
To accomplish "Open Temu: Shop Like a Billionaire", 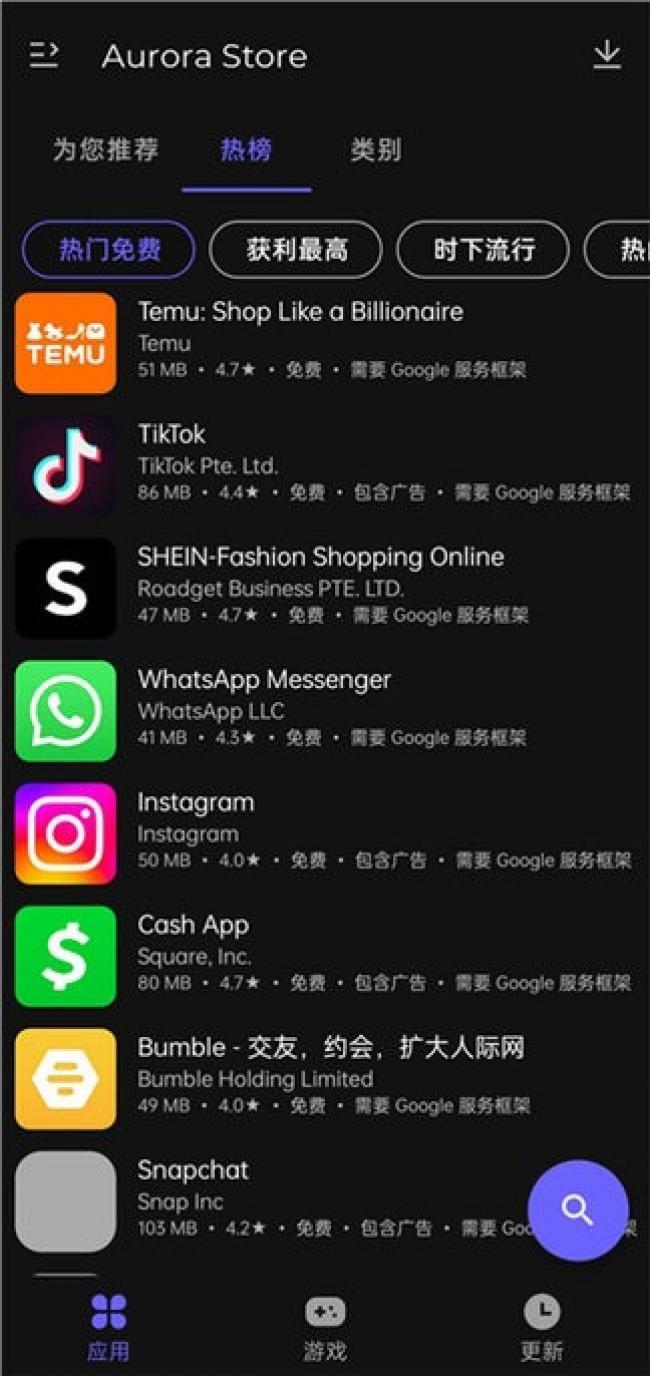I will point(325,343).
